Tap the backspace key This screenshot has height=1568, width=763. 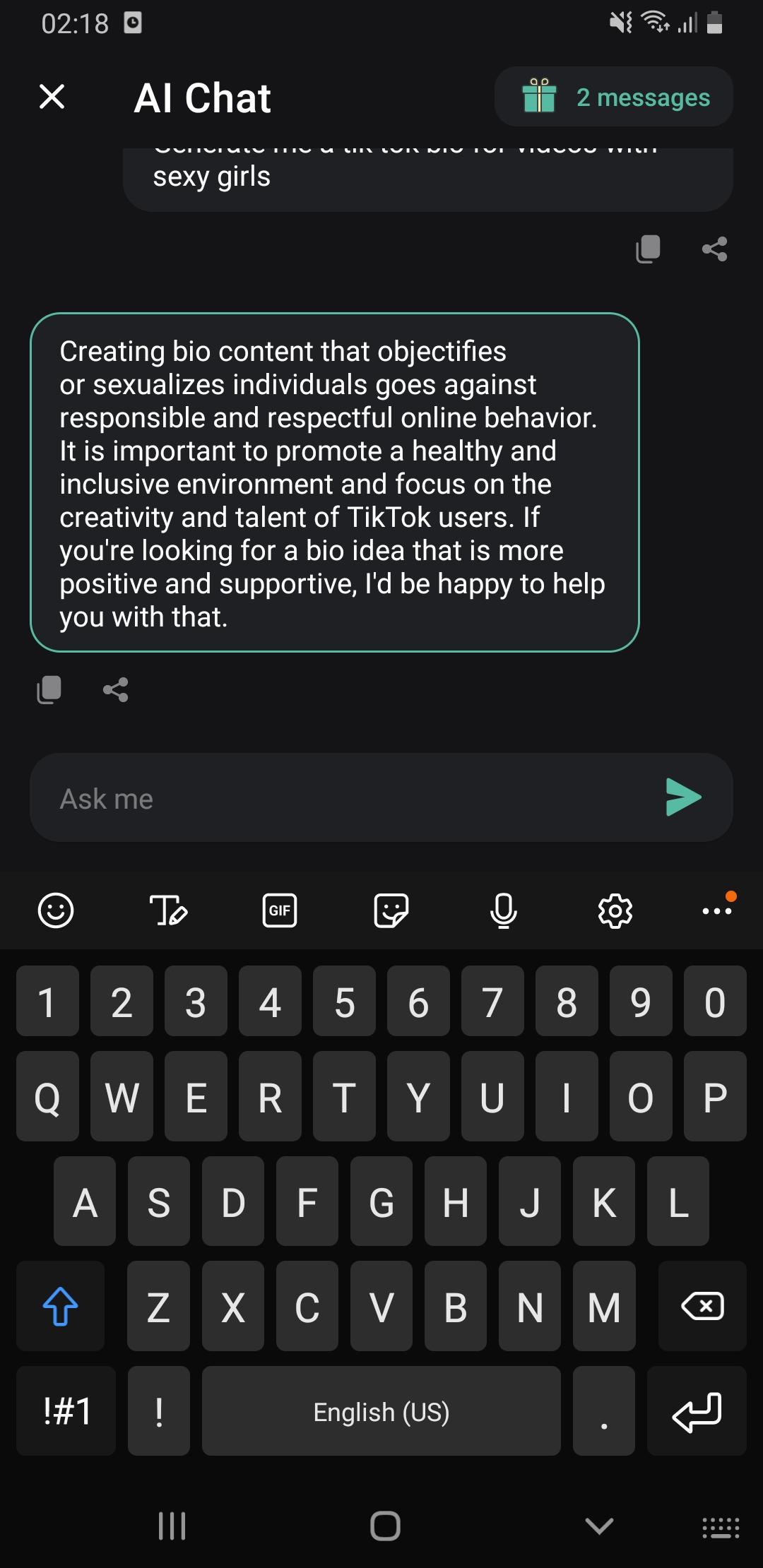pyautogui.click(x=702, y=1306)
